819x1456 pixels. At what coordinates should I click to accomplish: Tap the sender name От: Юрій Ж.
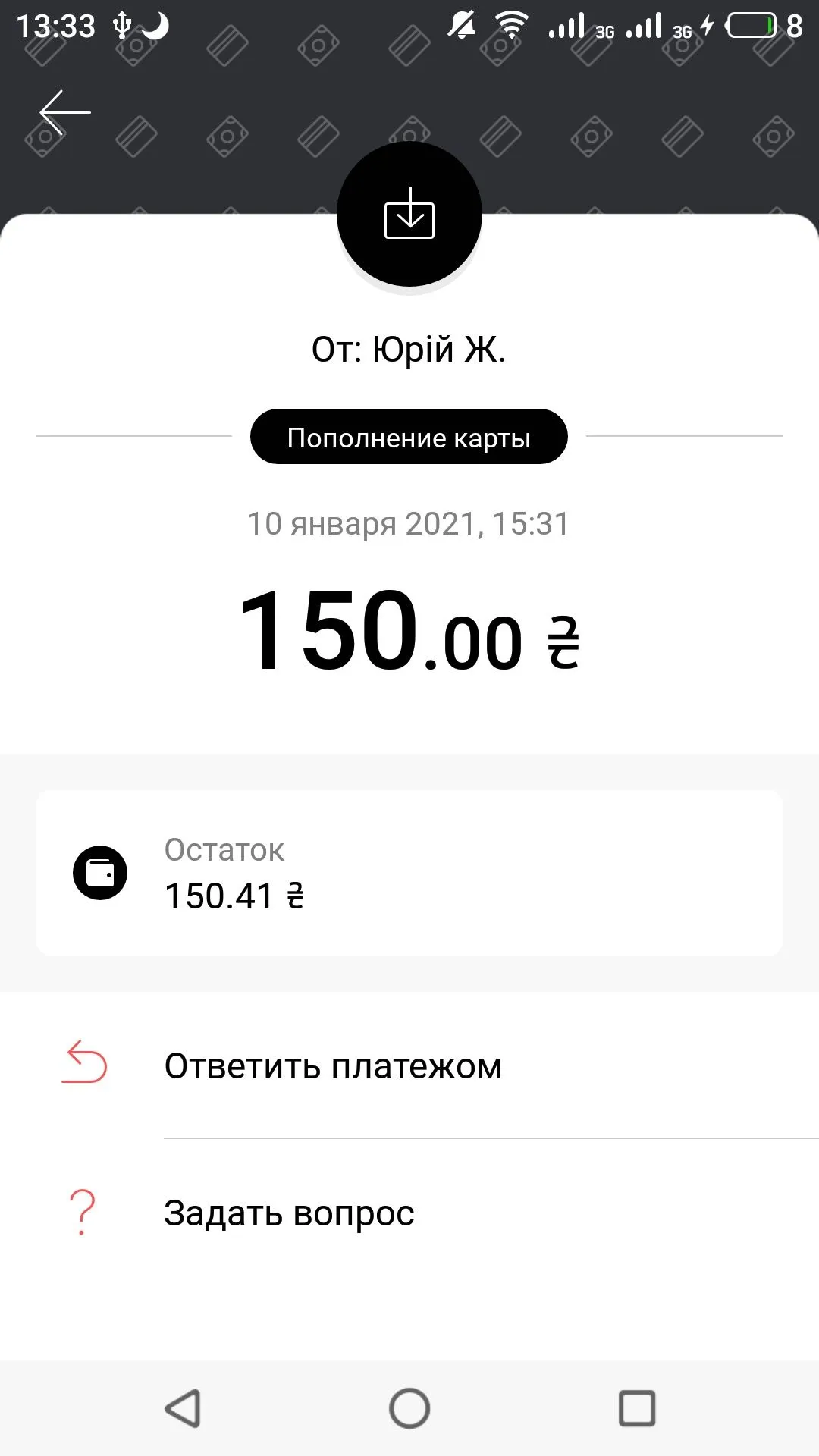tap(409, 350)
